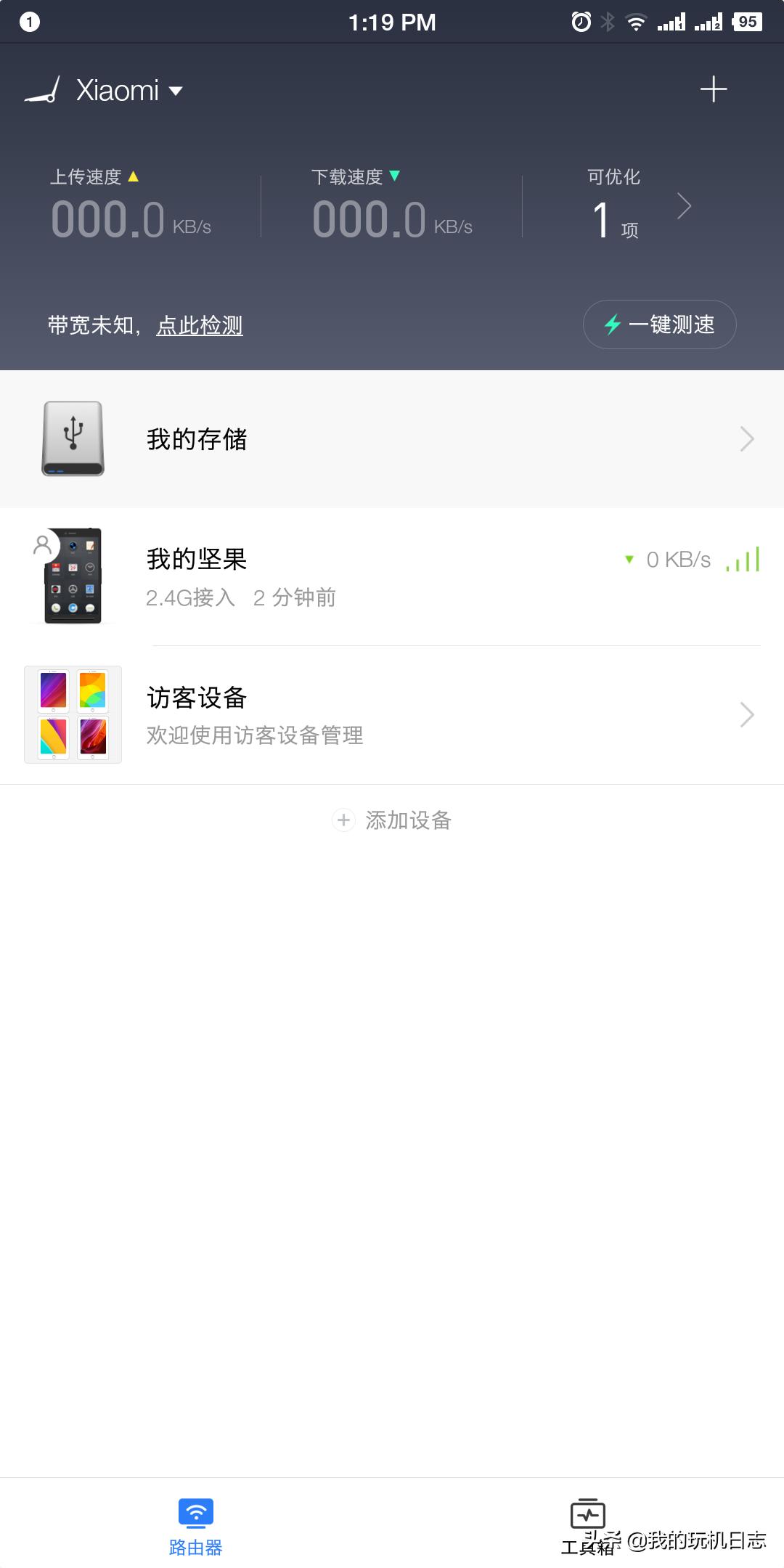The width and height of the screenshot is (784, 1568).
Task: Switch to the 工具箱 tab
Action: (x=587, y=1527)
